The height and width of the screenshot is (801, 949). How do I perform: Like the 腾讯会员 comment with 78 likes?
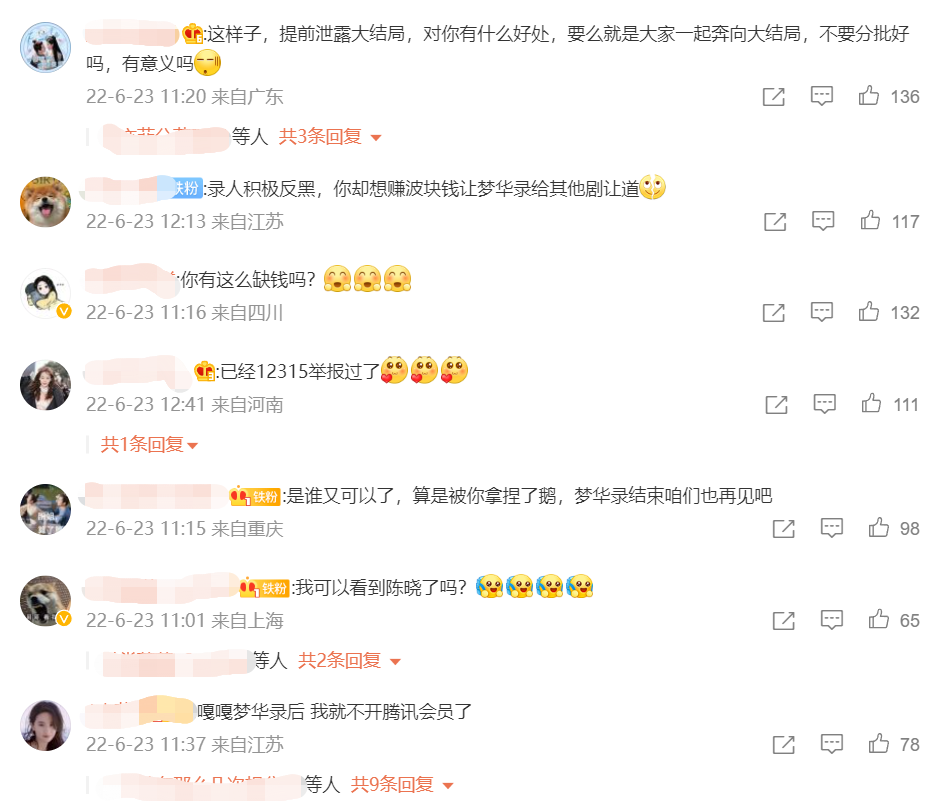[x=878, y=744]
